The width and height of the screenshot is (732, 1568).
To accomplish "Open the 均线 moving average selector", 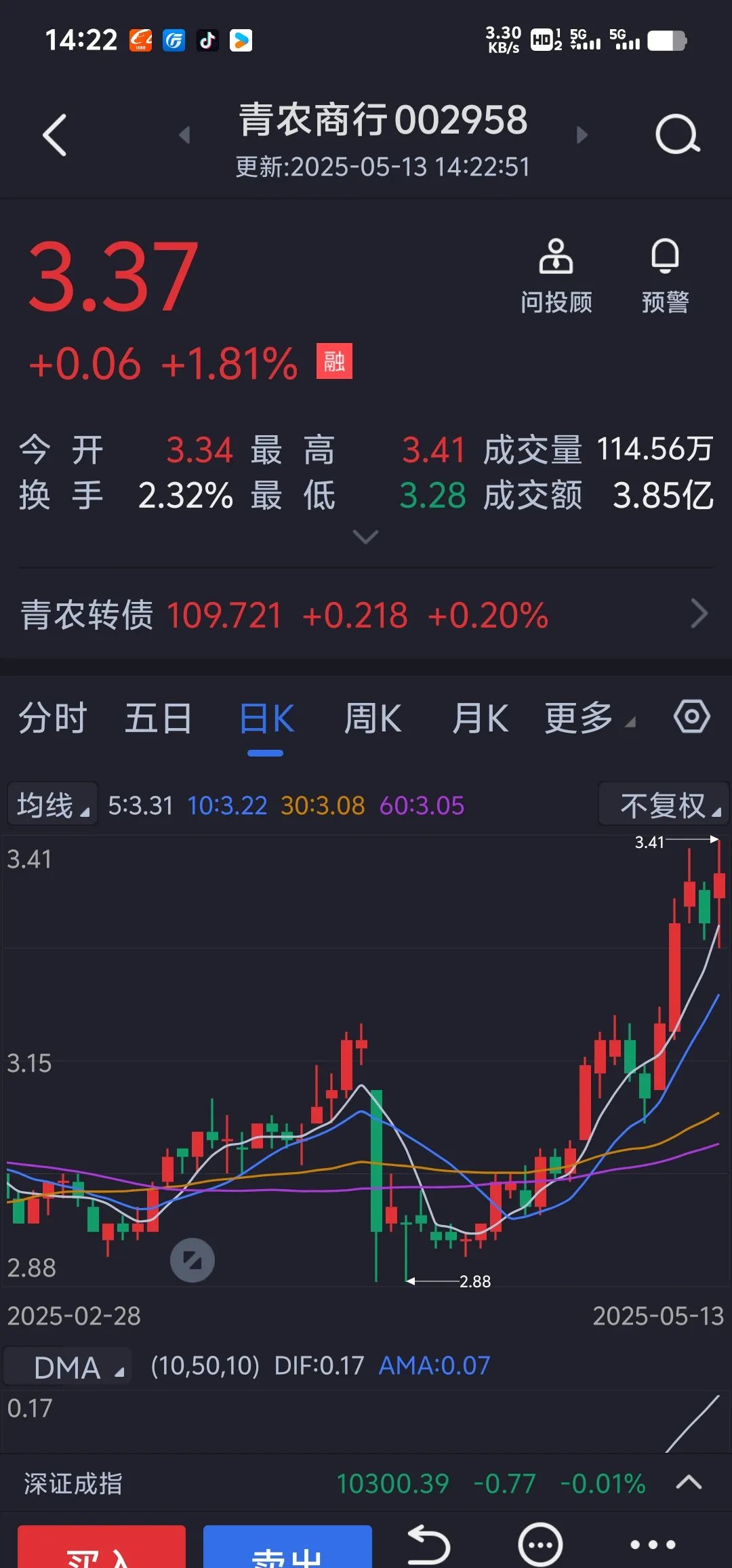I will [x=52, y=803].
